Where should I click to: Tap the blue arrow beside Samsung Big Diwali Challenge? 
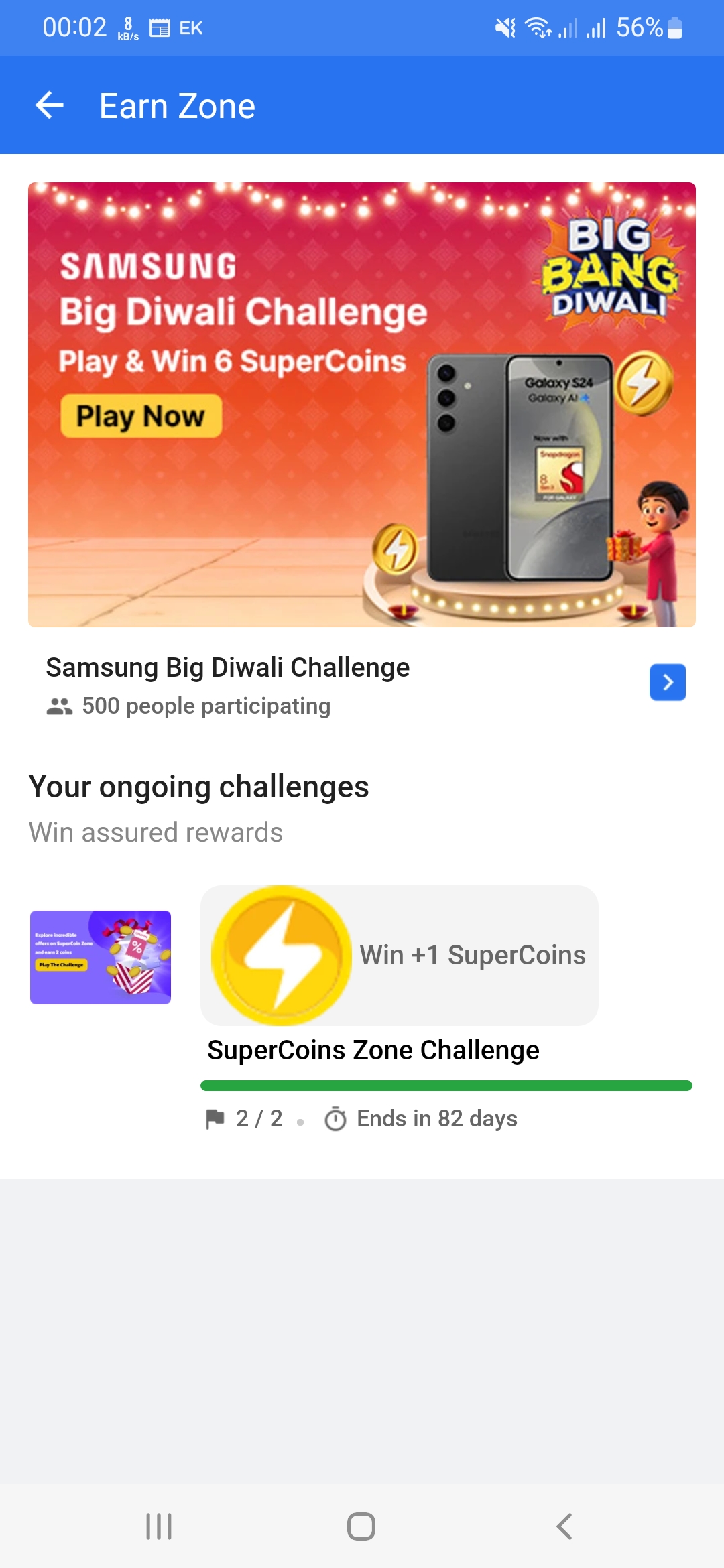(667, 682)
